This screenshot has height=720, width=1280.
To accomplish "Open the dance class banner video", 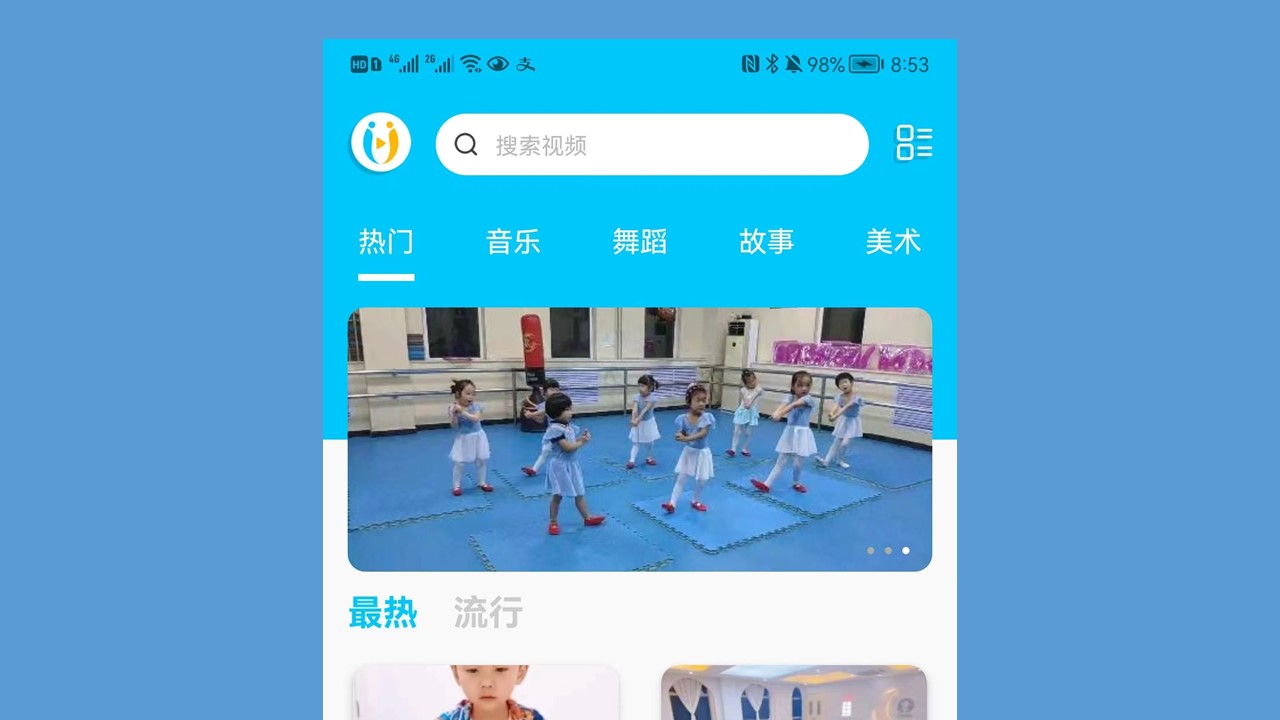I will point(640,439).
